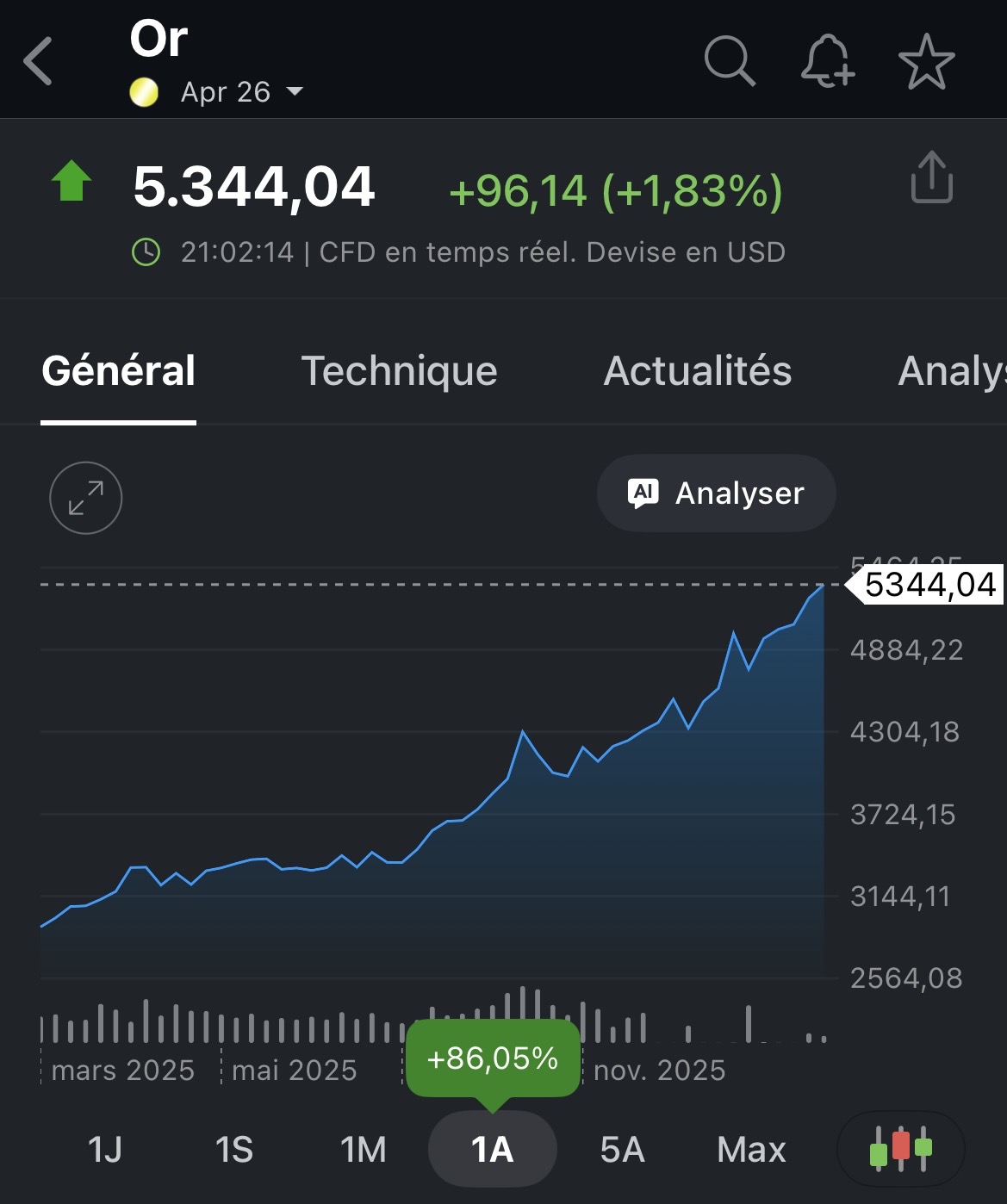Share this gold quote

pos(931,178)
